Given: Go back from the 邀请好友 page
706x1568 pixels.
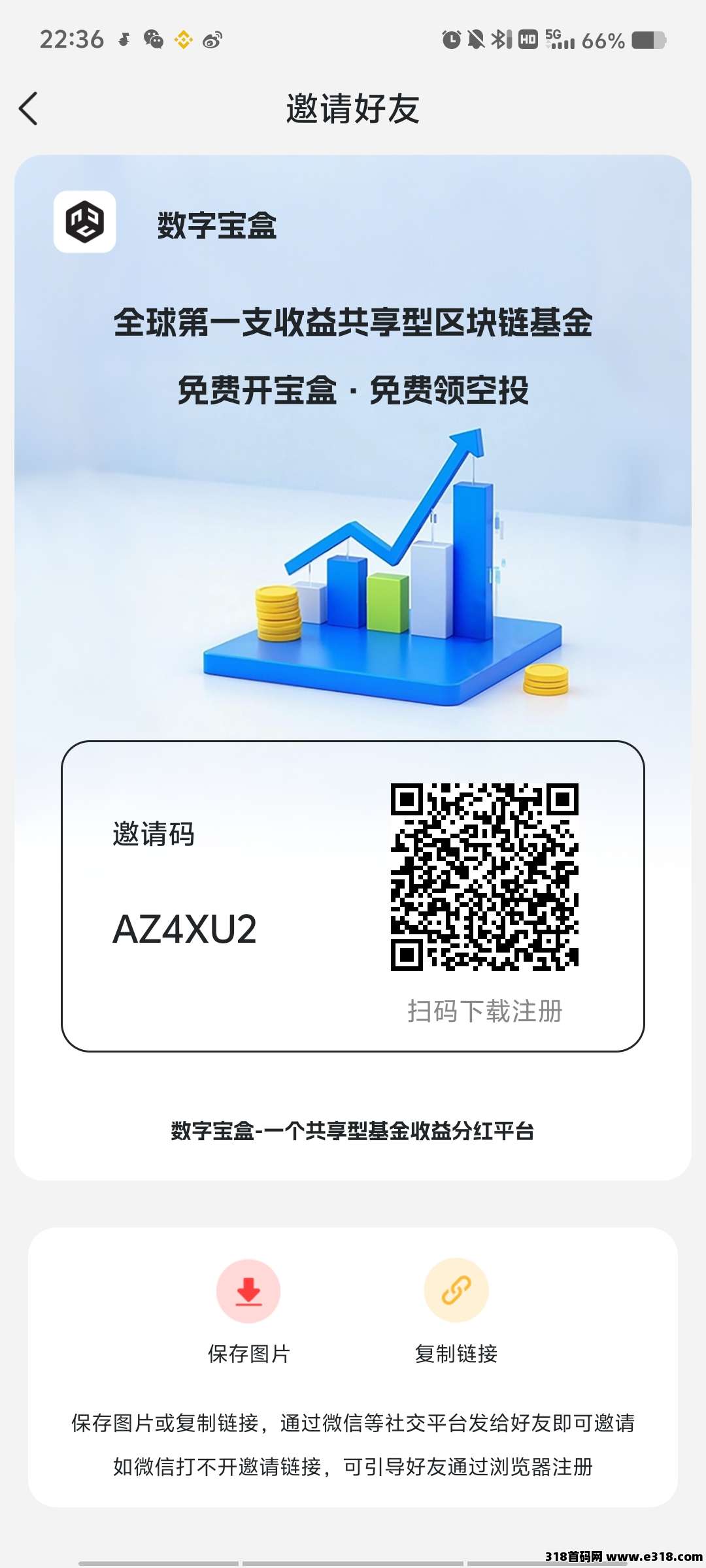Looking at the screenshot, I should point(29,108).
